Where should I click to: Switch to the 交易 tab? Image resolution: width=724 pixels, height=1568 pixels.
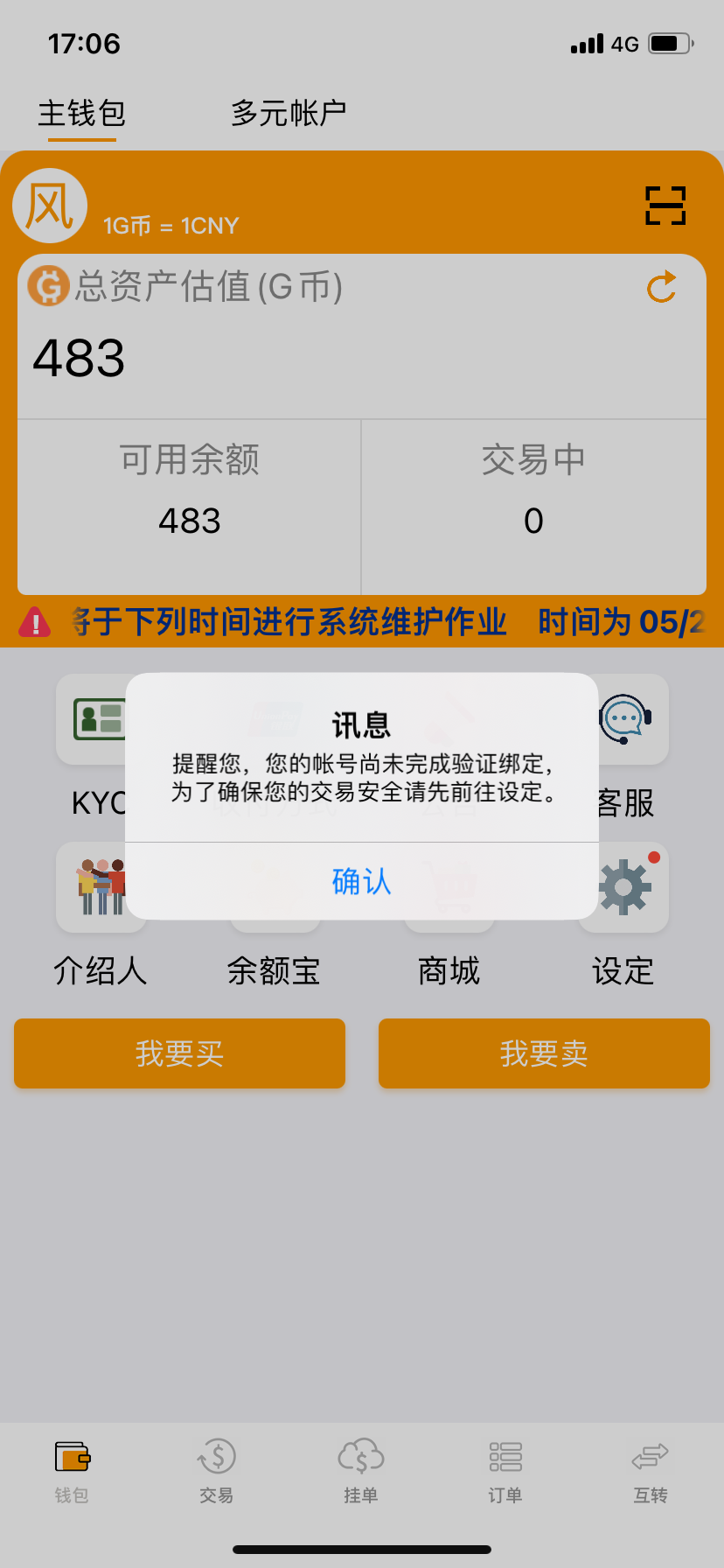coord(216,1472)
